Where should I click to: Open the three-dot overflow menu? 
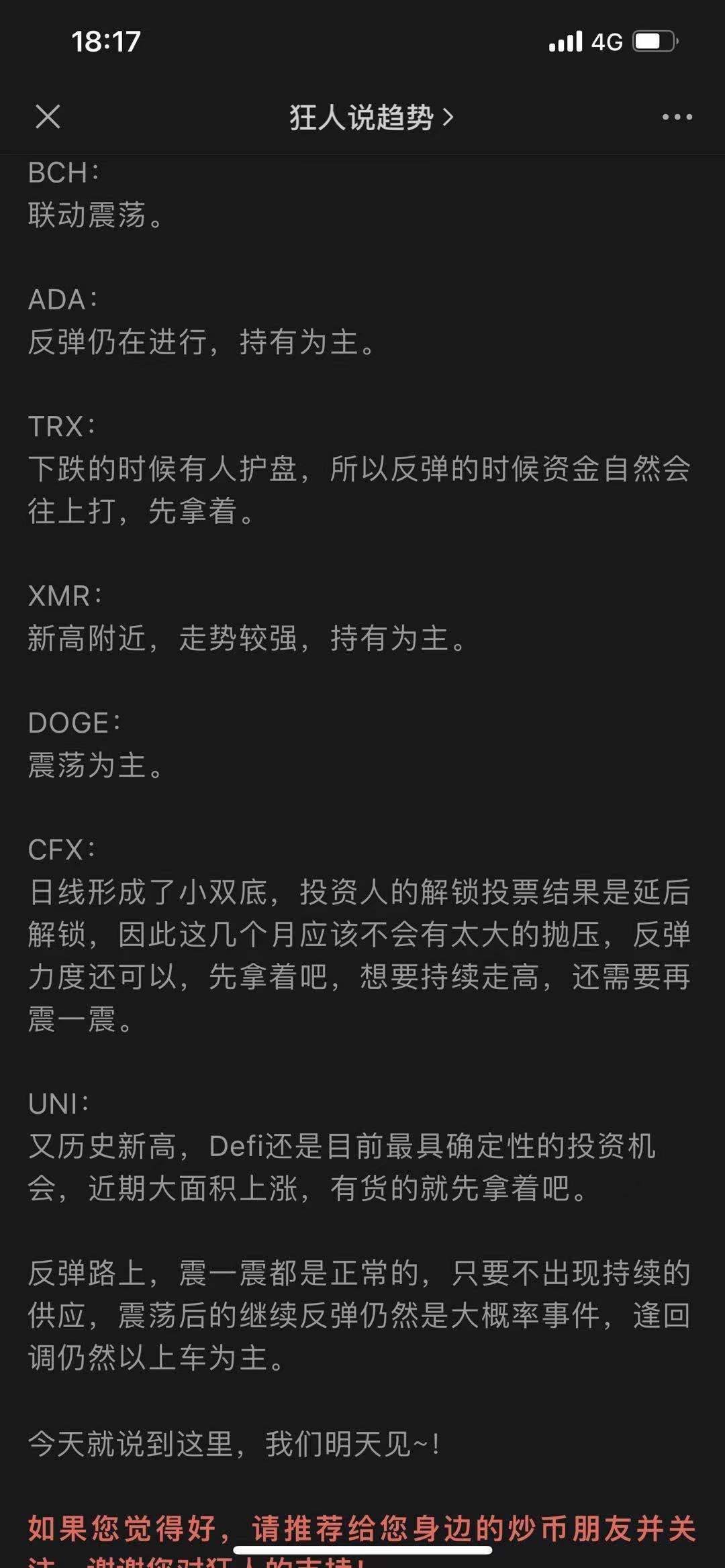[x=677, y=117]
